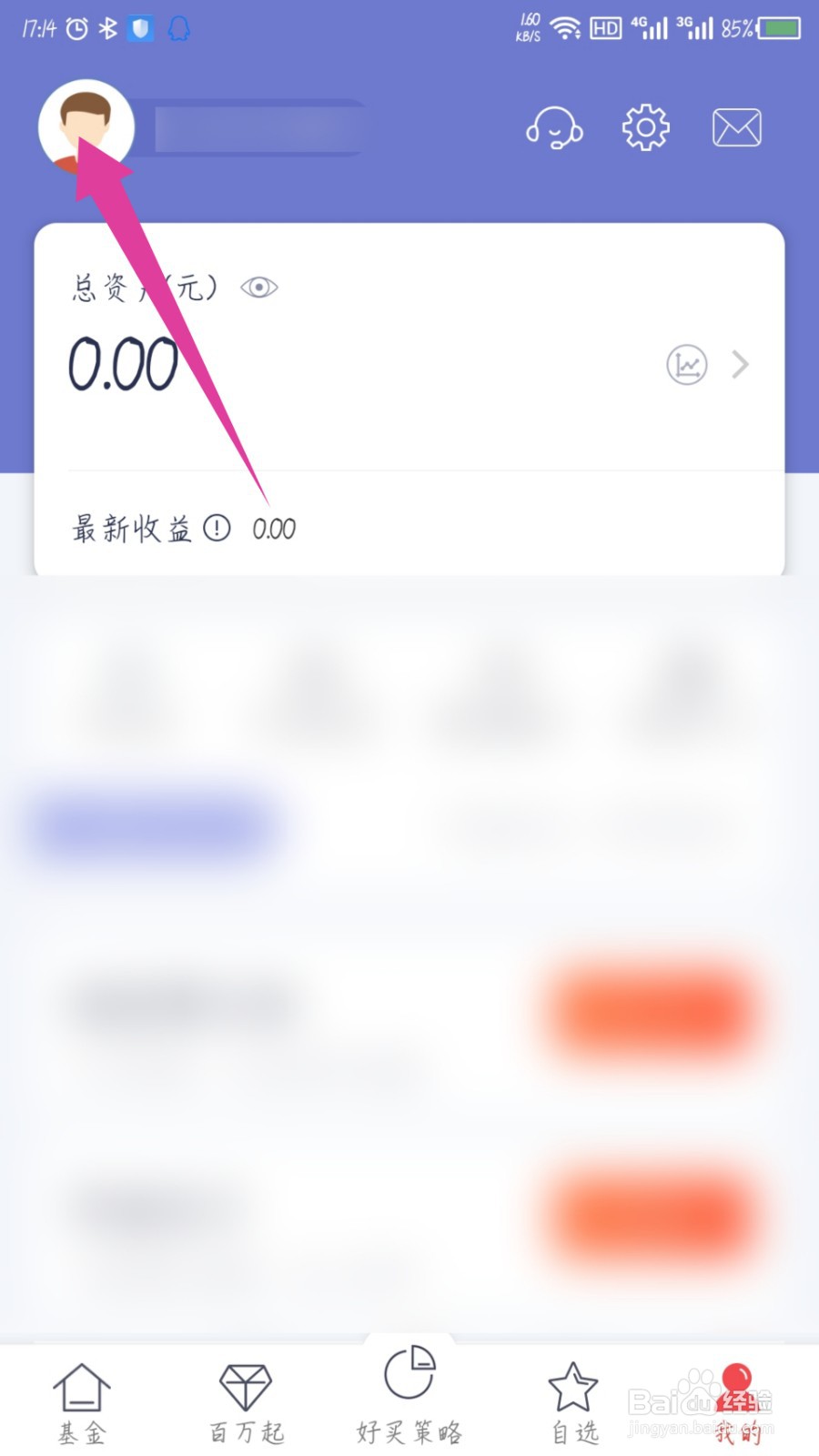Open customer service support
The image size is (819, 1456).
click(x=555, y=128)
